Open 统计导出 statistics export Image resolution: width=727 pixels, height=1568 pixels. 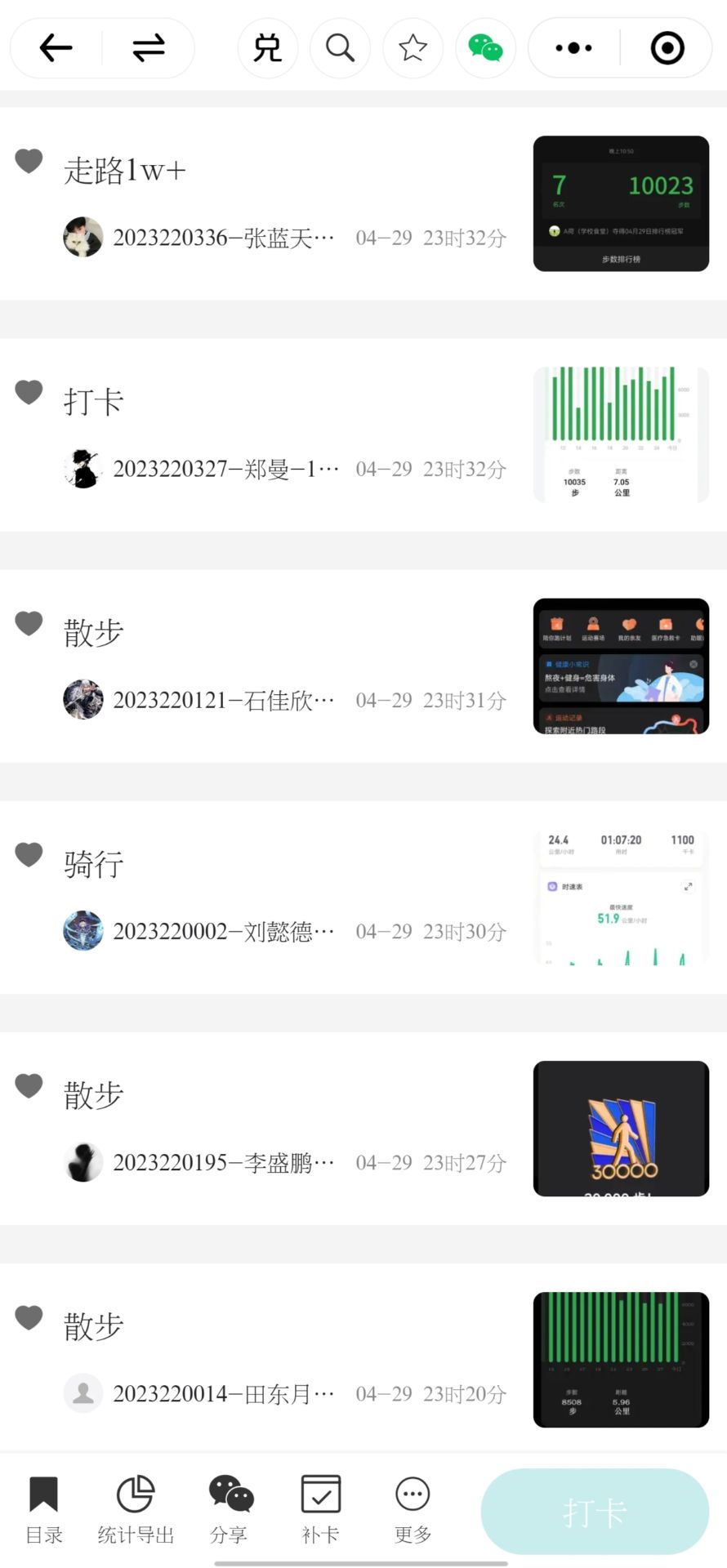point(136,1509)
